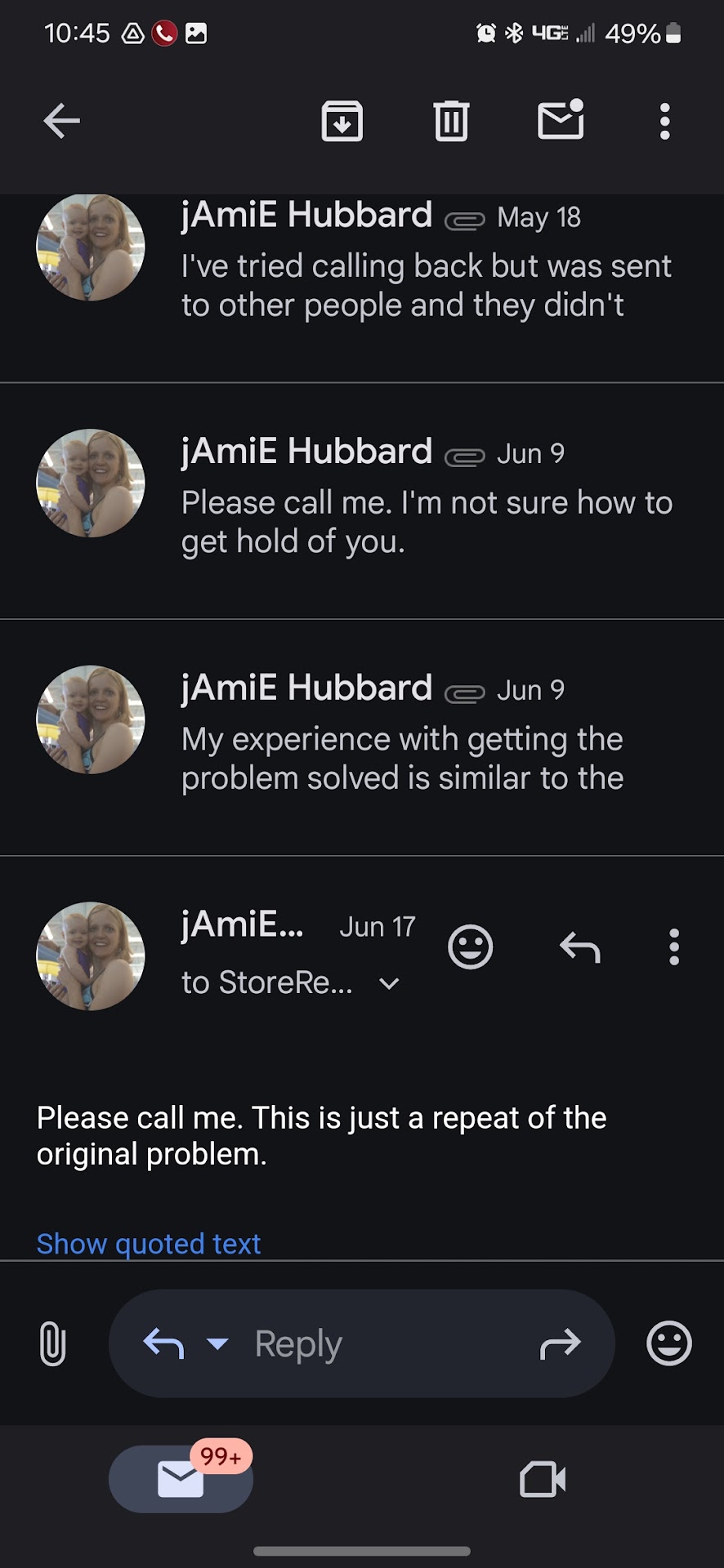Reply to the Jun 17 message
Screen dimensions: 724x1568
point(580,947)
